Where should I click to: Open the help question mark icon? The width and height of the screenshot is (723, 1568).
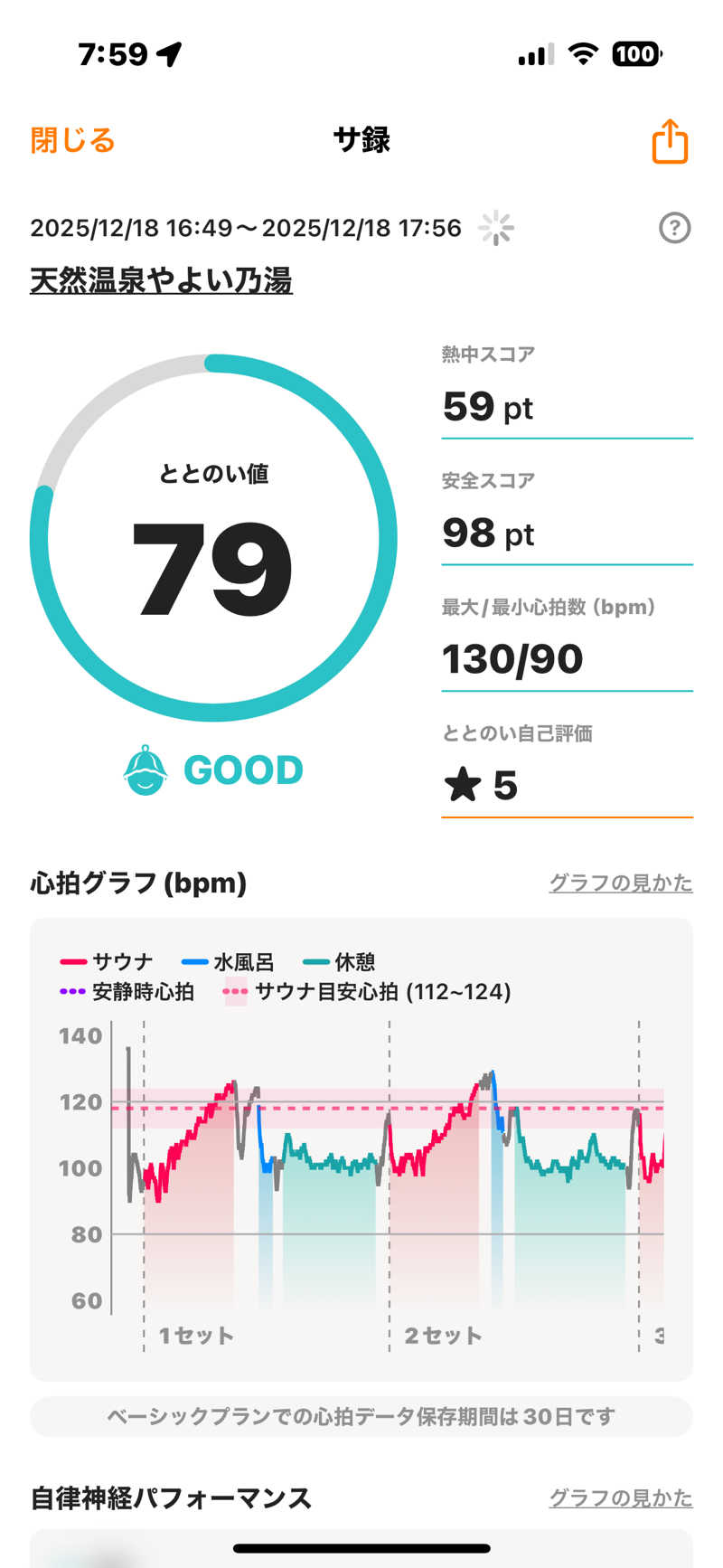point(674,228)
